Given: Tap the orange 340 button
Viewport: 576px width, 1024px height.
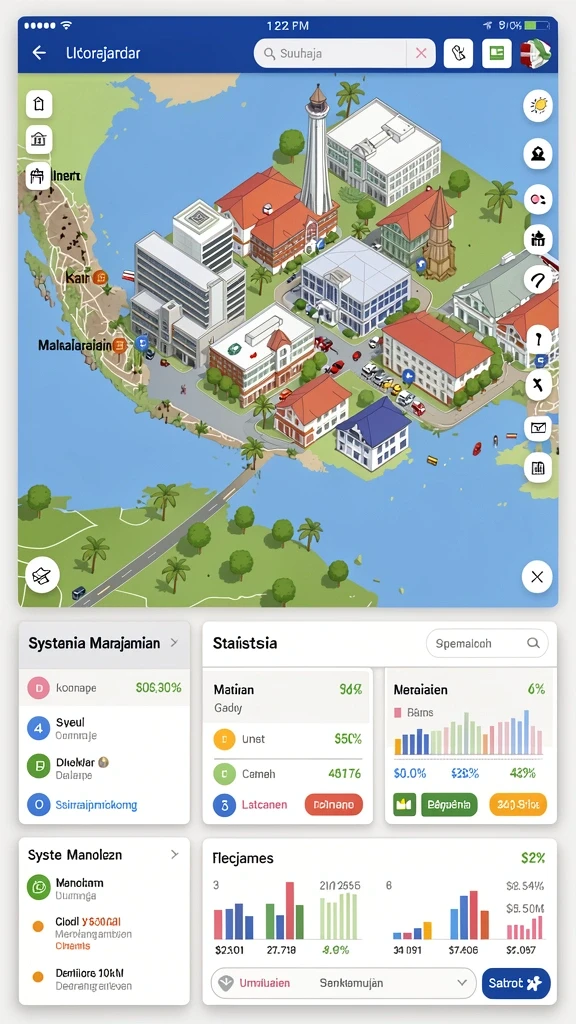Looking at the screenshot, I should (x=518, y=805).
